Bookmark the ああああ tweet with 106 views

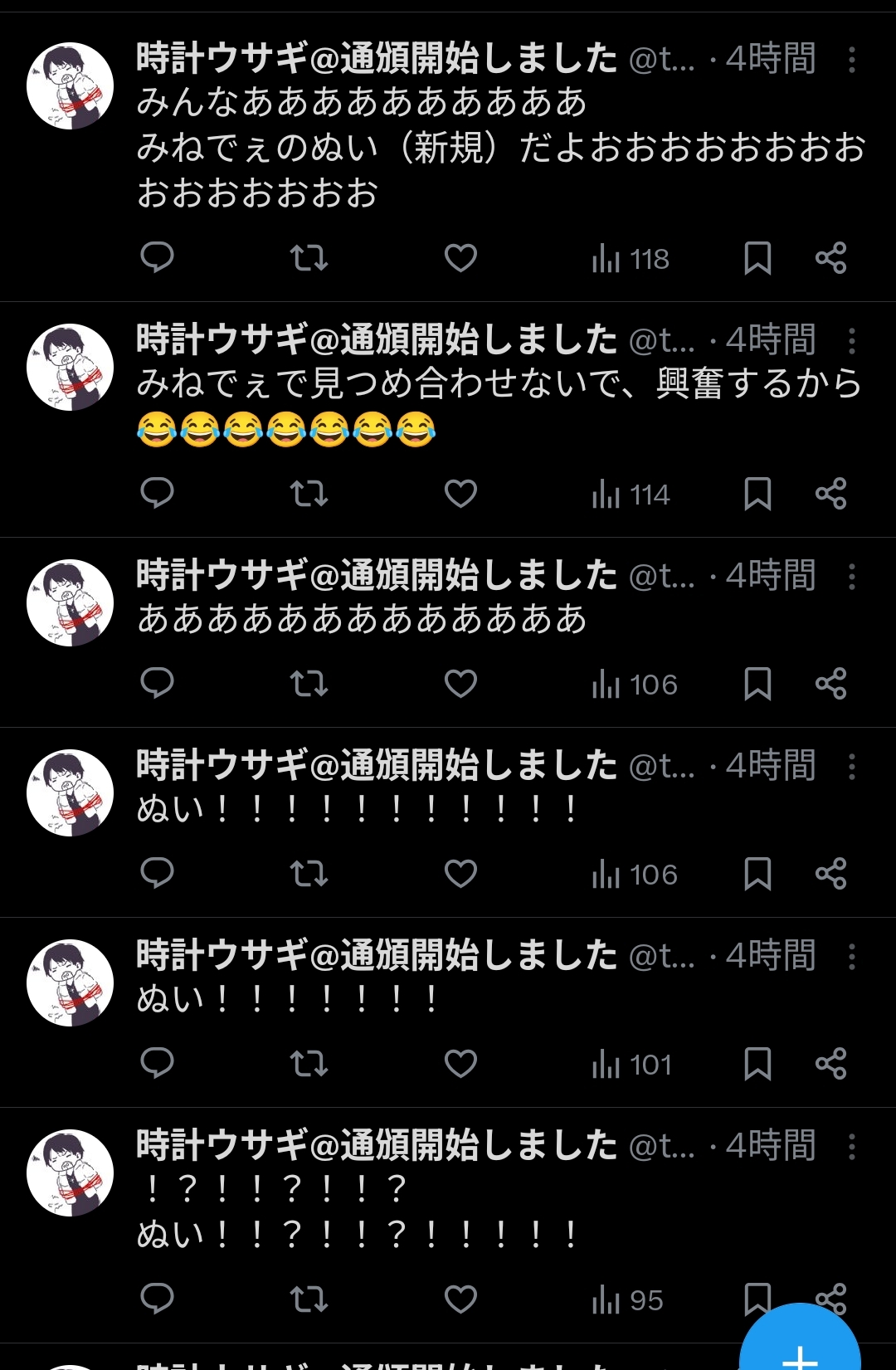coord(757,684)
